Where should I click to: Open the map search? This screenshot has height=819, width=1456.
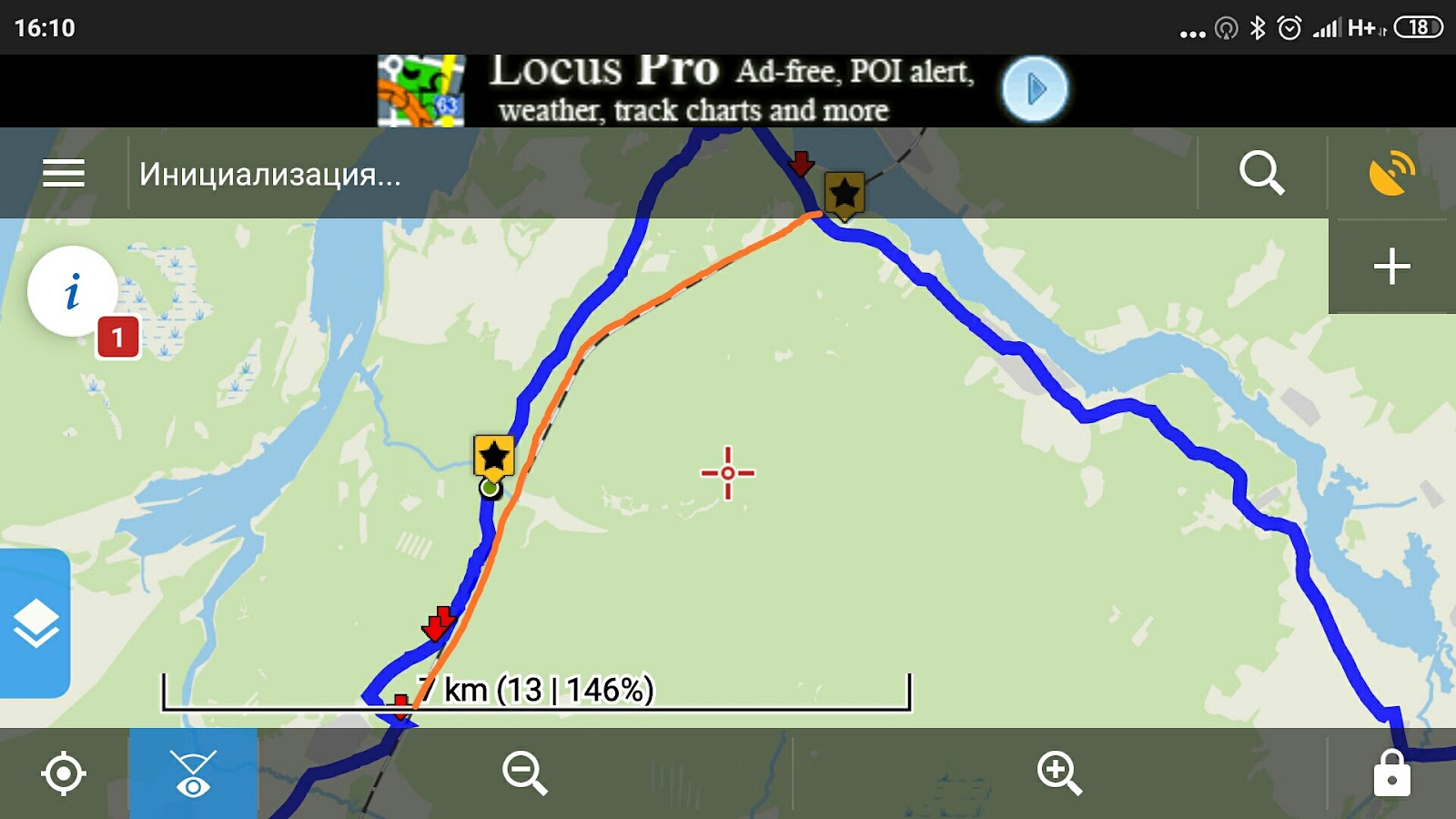pos(1261,173)
